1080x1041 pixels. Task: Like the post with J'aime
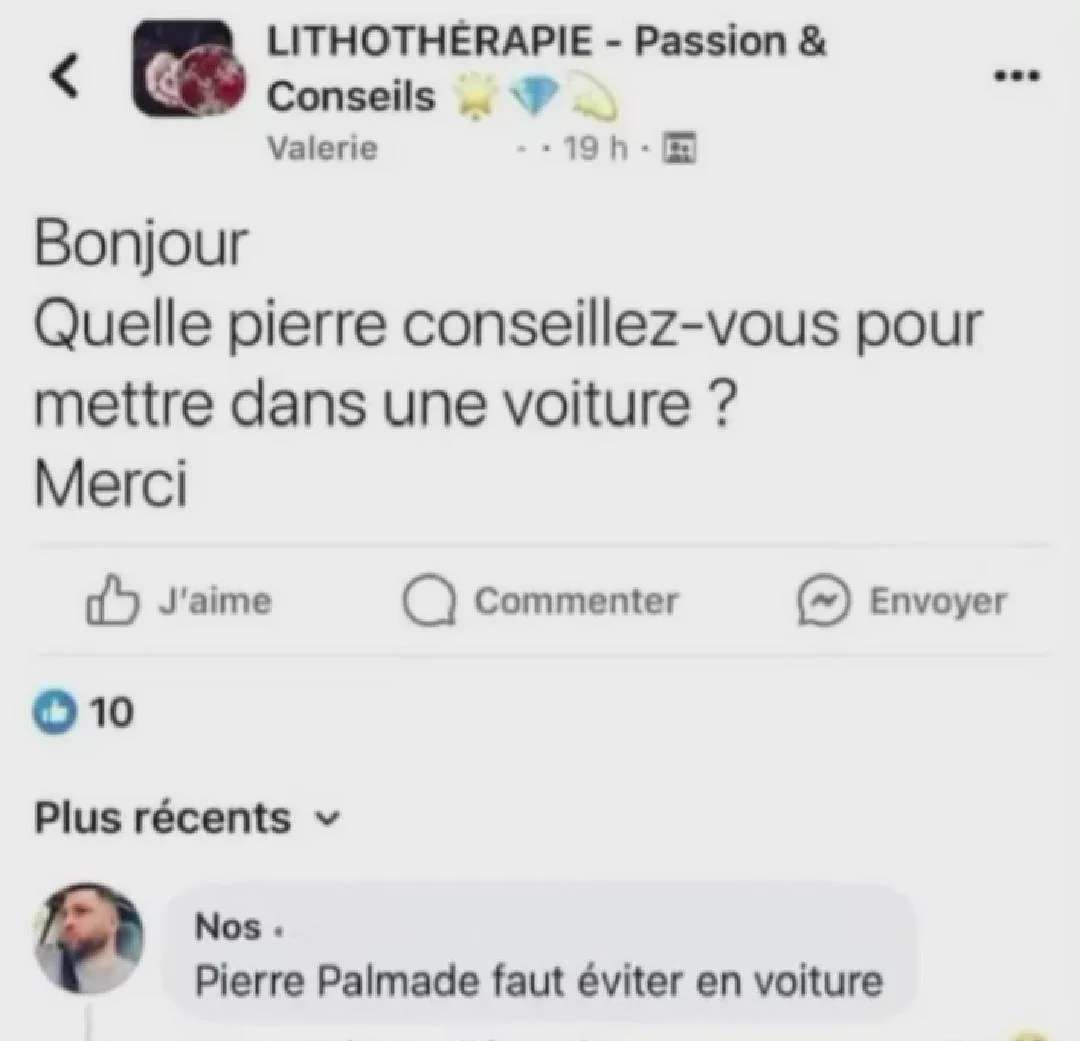coord(180,602)
